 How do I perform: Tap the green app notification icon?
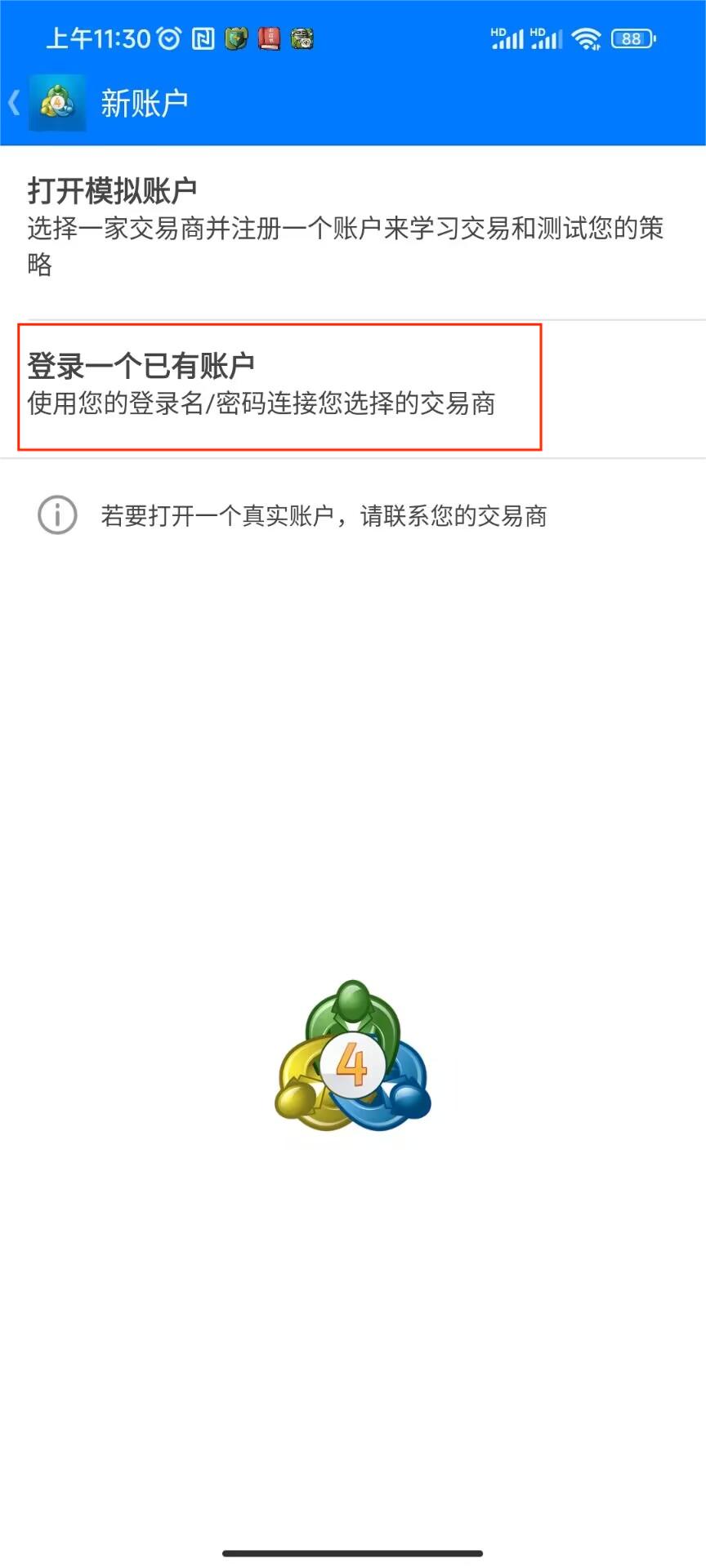tap(235, 38)
